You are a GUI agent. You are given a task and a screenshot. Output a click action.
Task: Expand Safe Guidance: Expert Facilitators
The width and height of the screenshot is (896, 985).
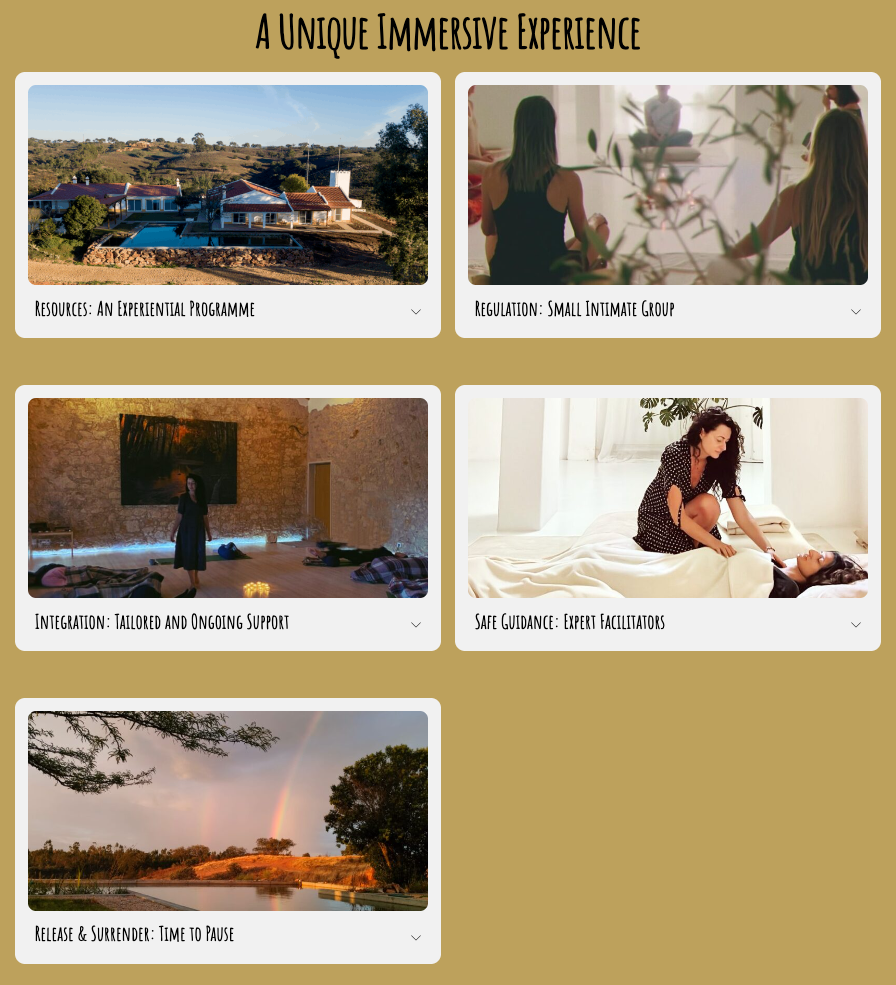855,624
